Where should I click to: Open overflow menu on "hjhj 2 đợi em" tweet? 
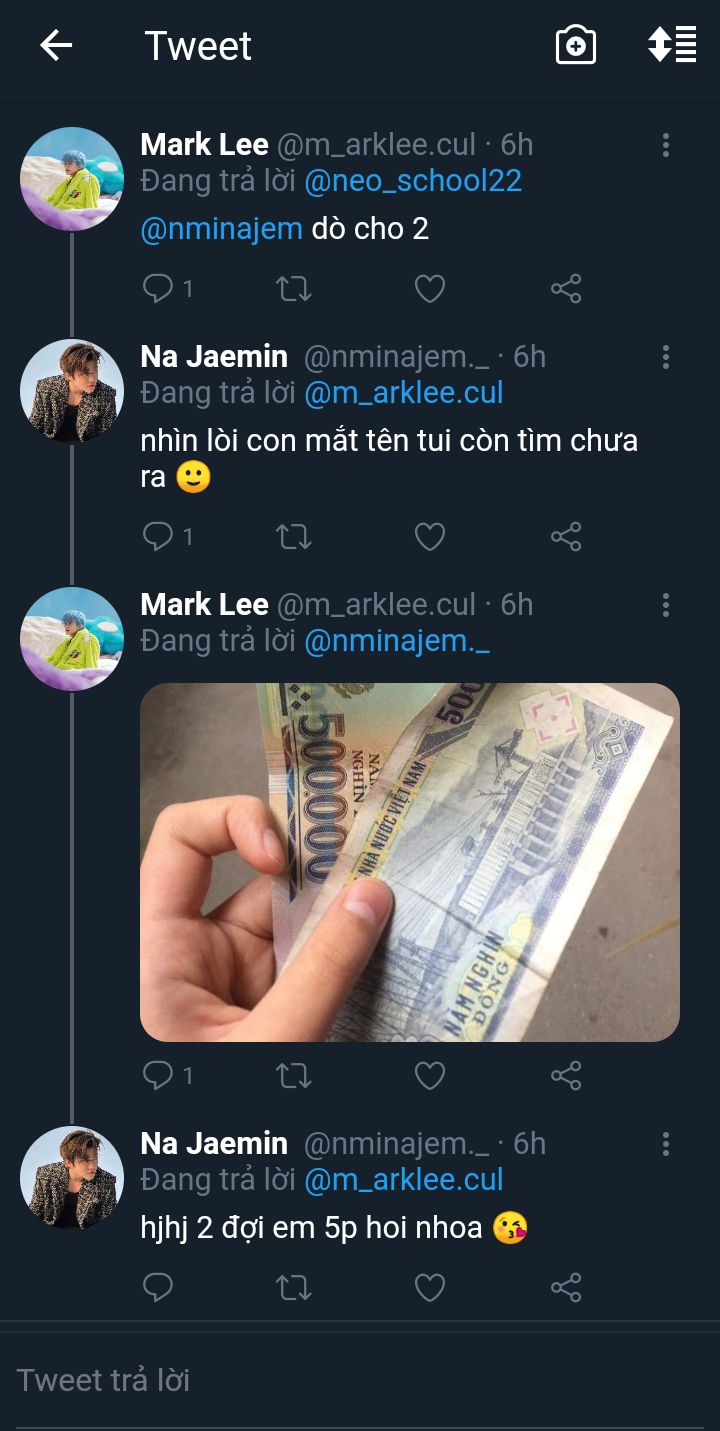665,1144
